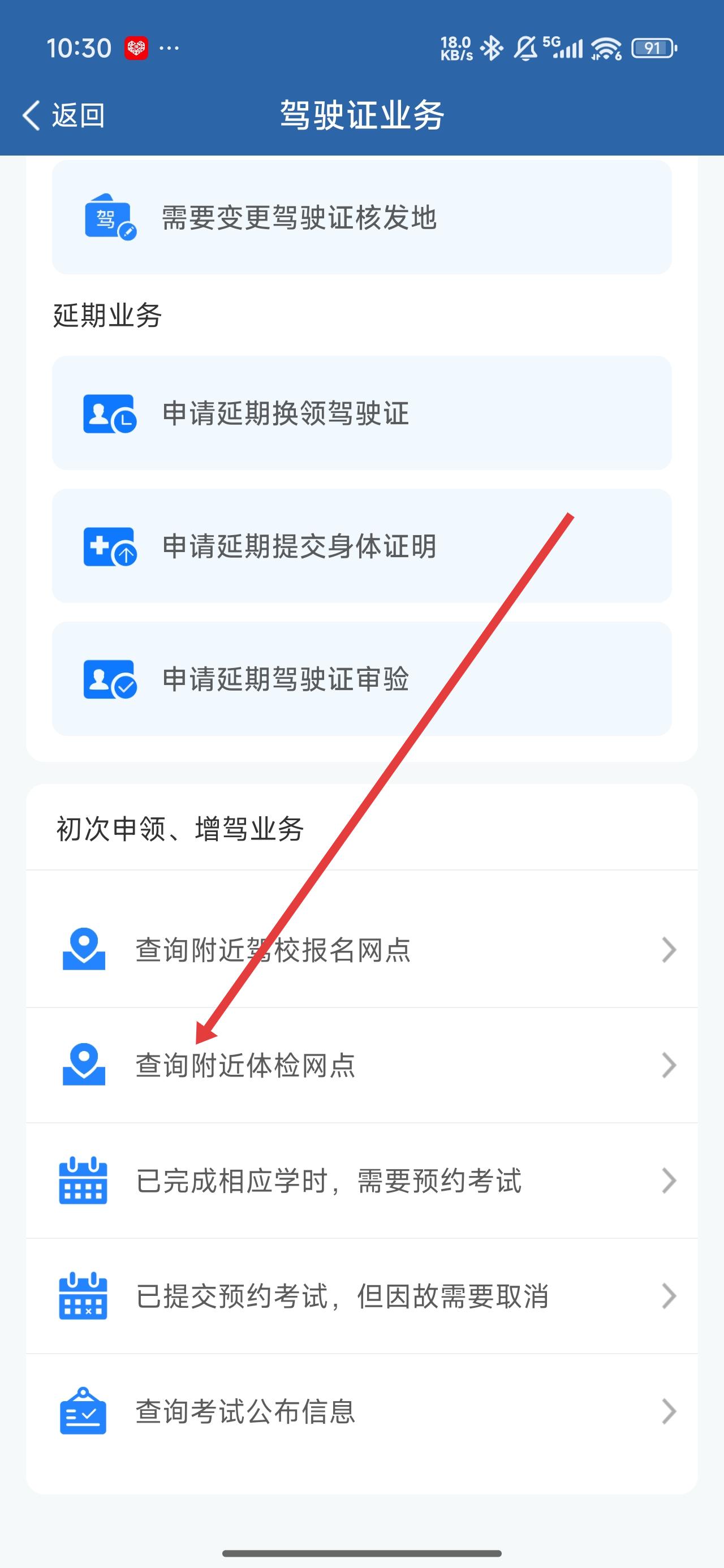The width and height of the screenshot is (724, 1568).
Task: Select 已完成相应学时，需要预约考试
Action: click(361, 1181)
